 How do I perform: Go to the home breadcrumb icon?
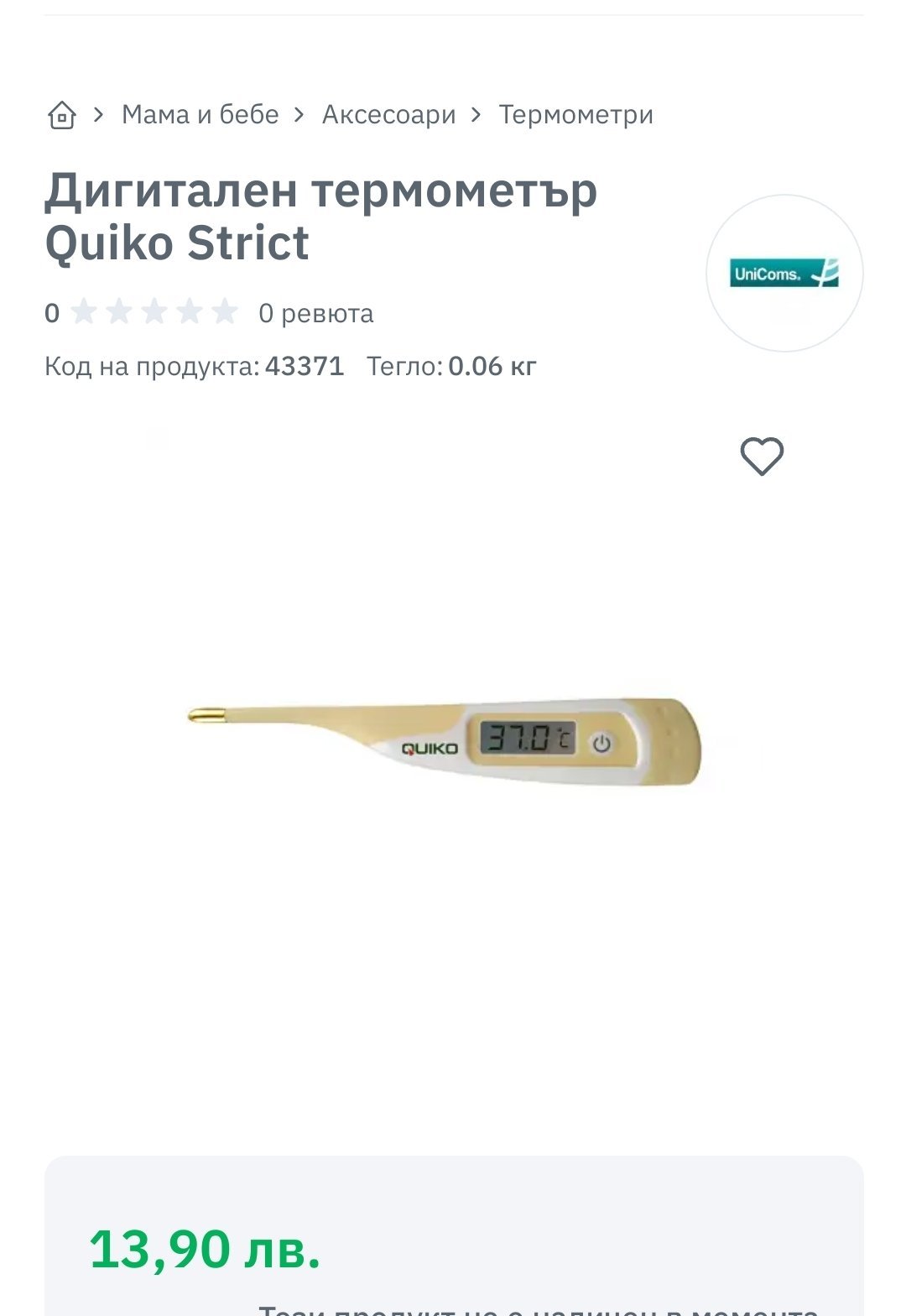pyautogui.click(x=62, y=115)
